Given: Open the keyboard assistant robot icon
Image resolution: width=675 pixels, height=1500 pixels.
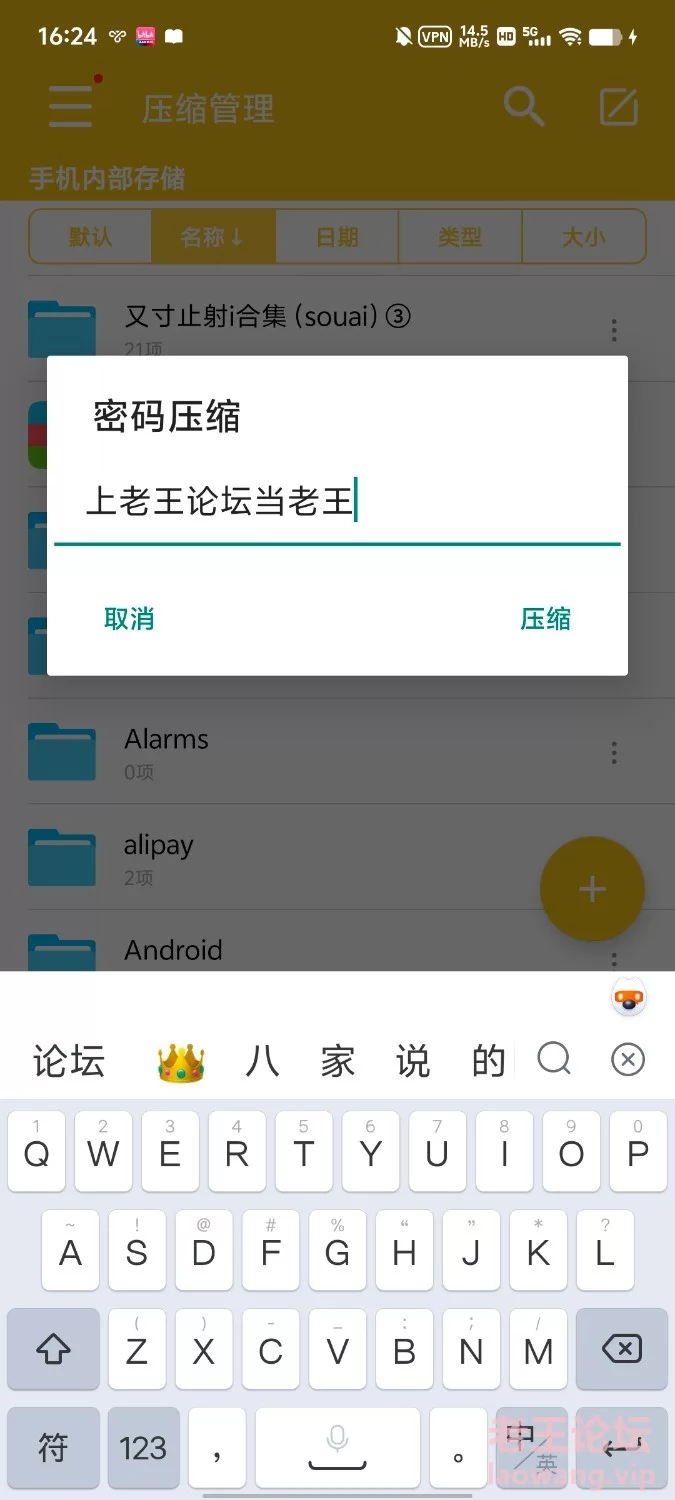Looking at the screenshot, I should 629,999.
